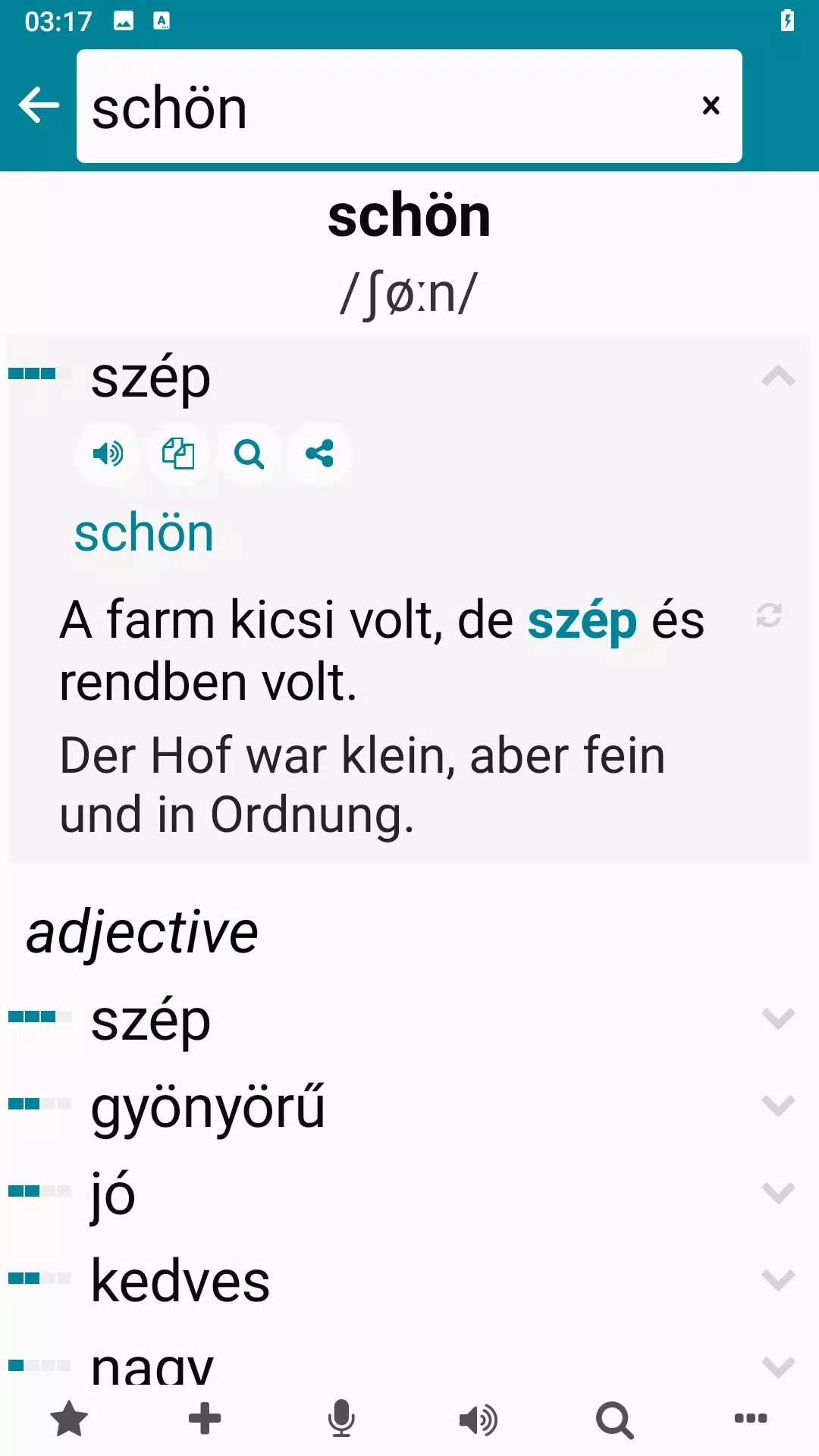Clear the search text
The width and height of the screenshot is (819, 1456).
(711, 105)
